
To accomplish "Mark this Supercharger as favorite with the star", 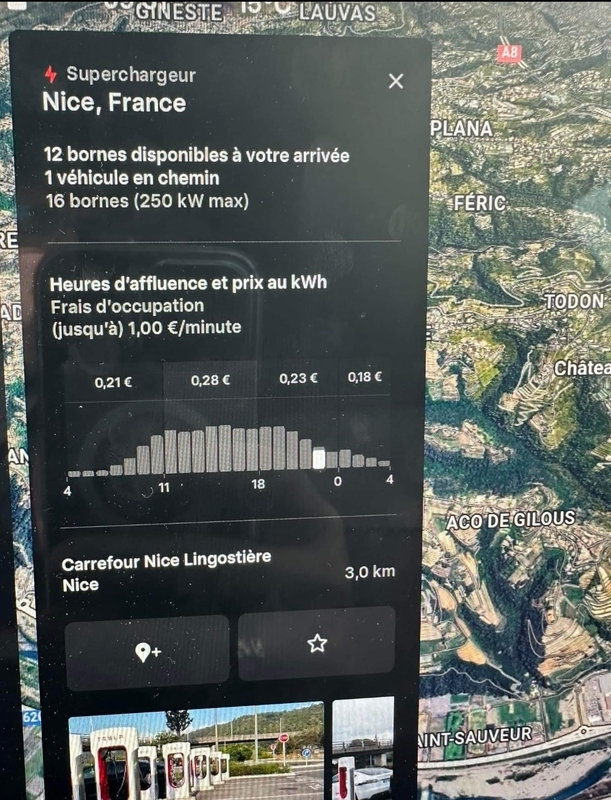I will 317,644.
